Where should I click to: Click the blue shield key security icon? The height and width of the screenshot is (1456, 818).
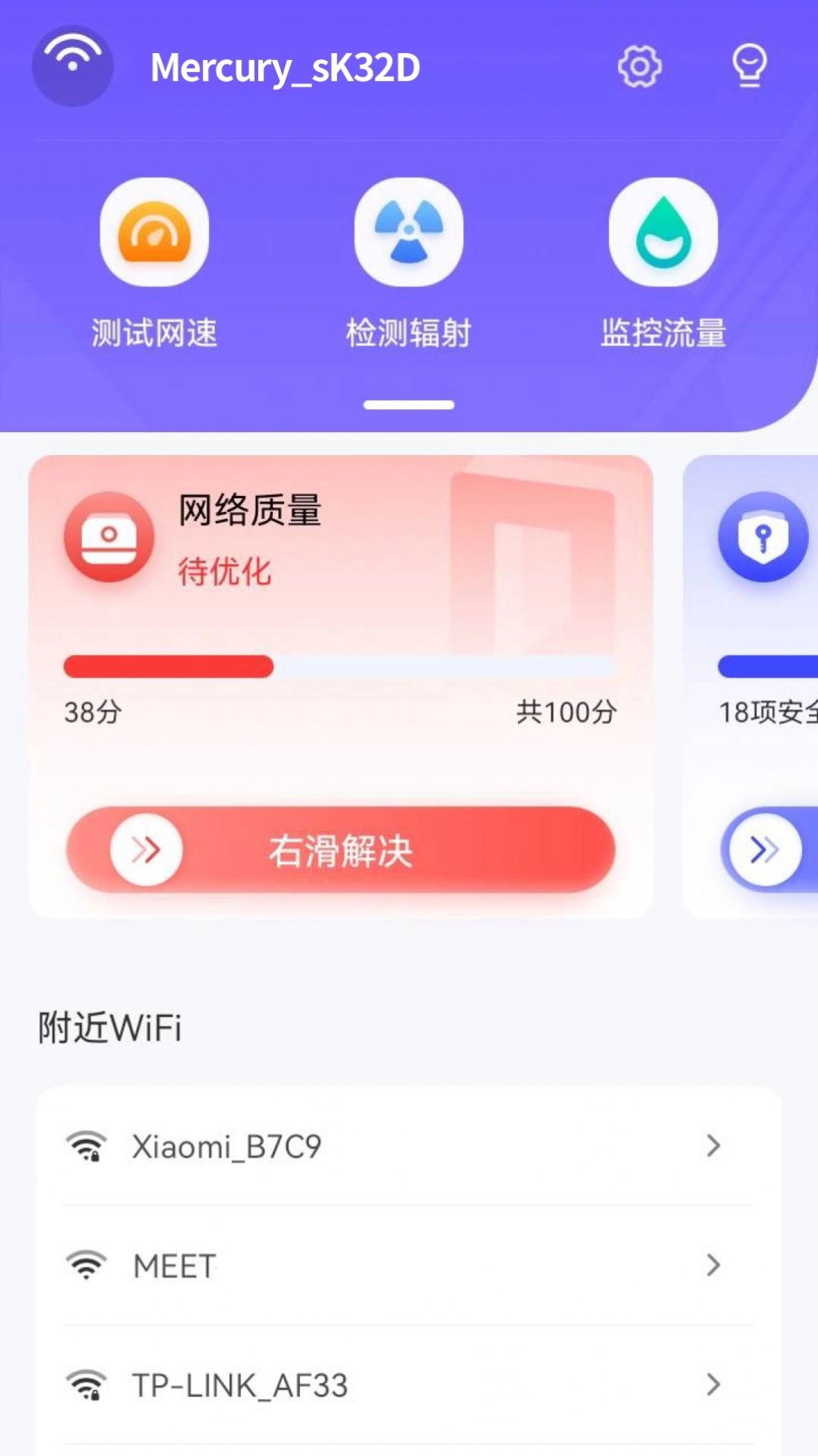tap(762, 536)
